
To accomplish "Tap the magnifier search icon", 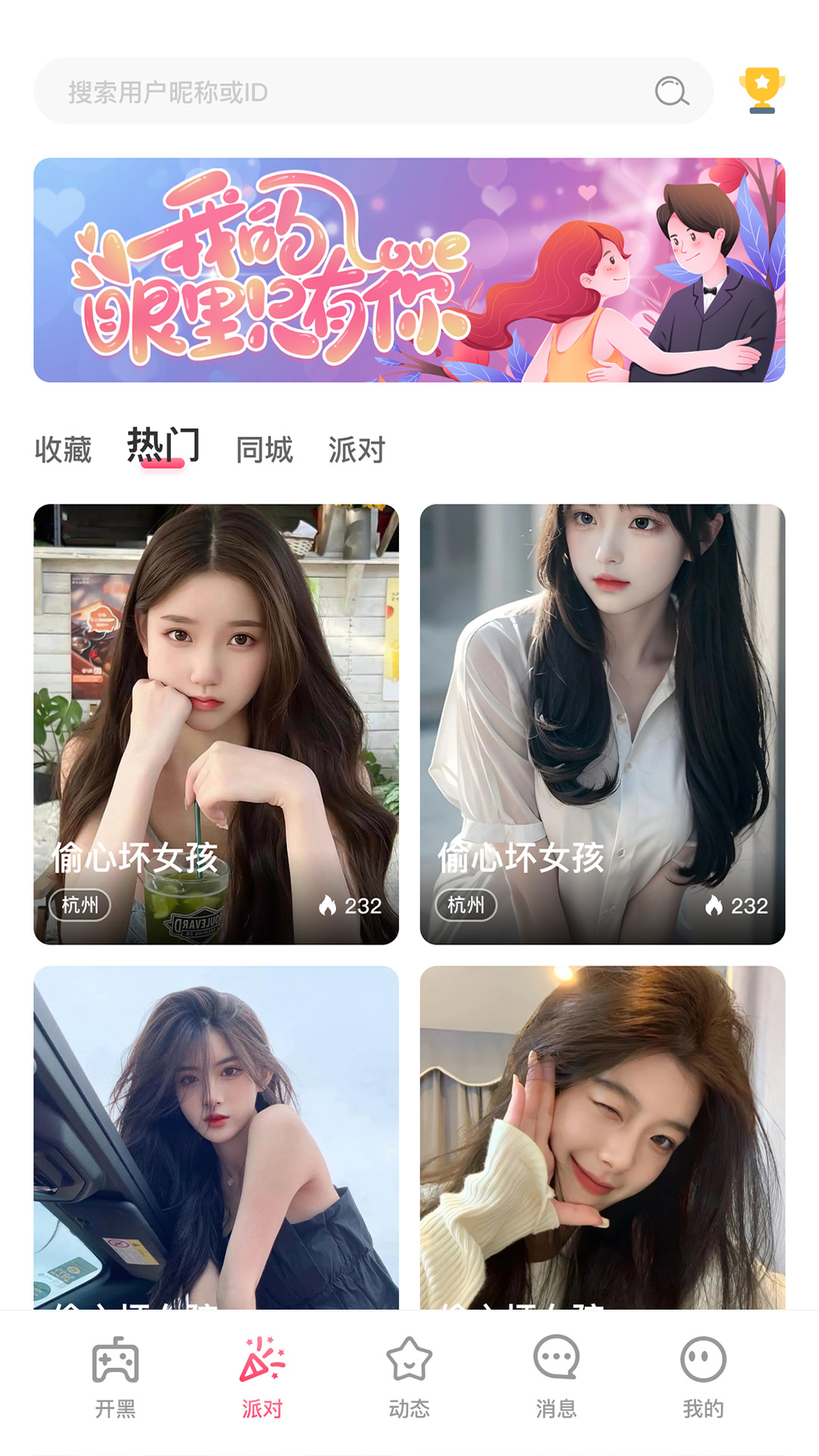I will [x=671, y=92].
